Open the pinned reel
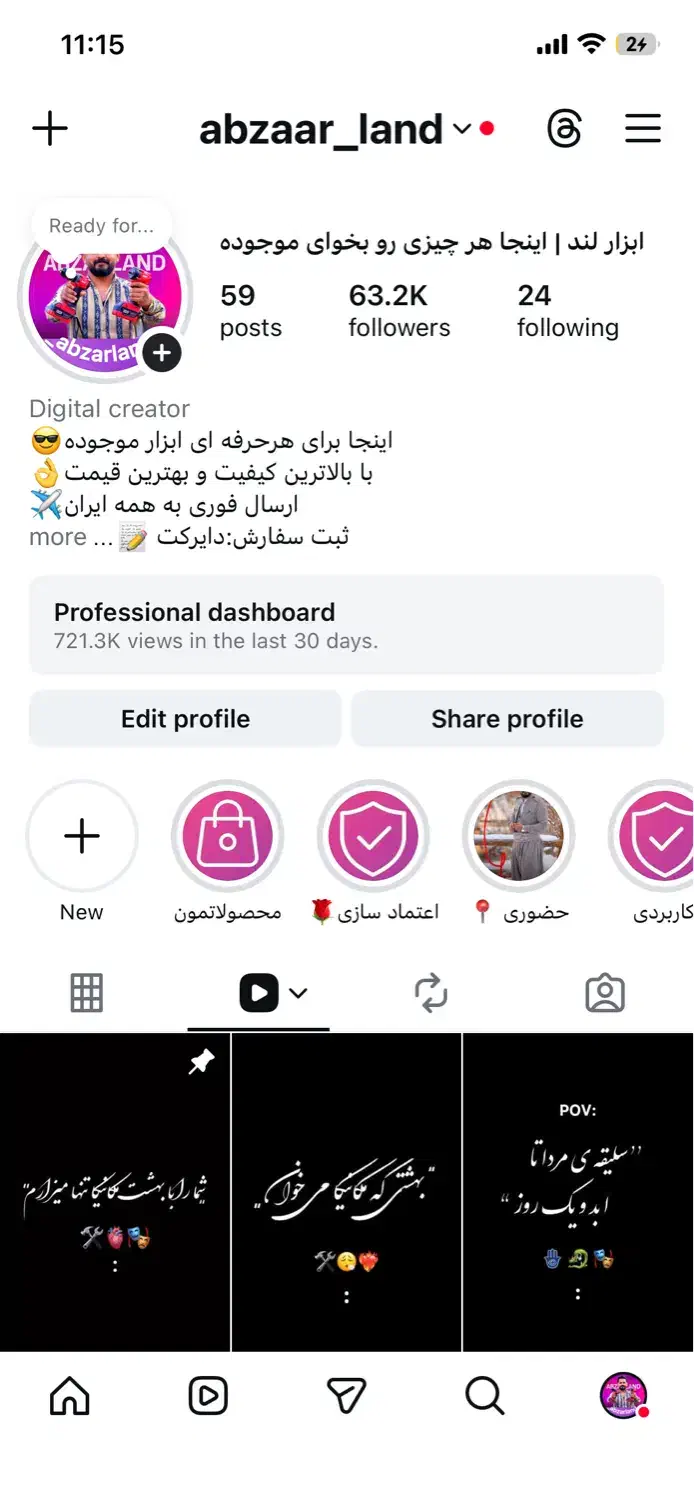This screenshot has width=694, height=1500. pyautogui.click(x=115, y=1192)
